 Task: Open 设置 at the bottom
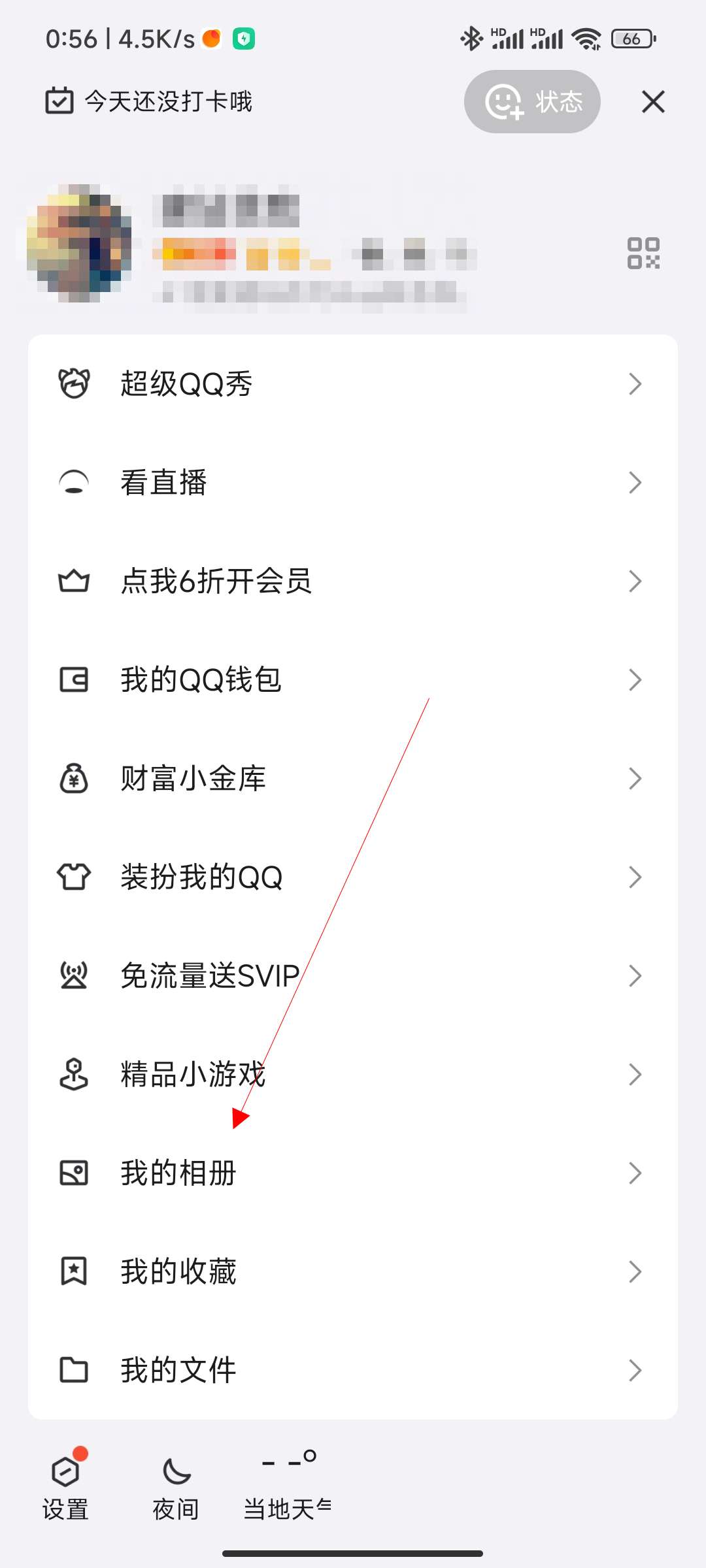point(66,1484)
